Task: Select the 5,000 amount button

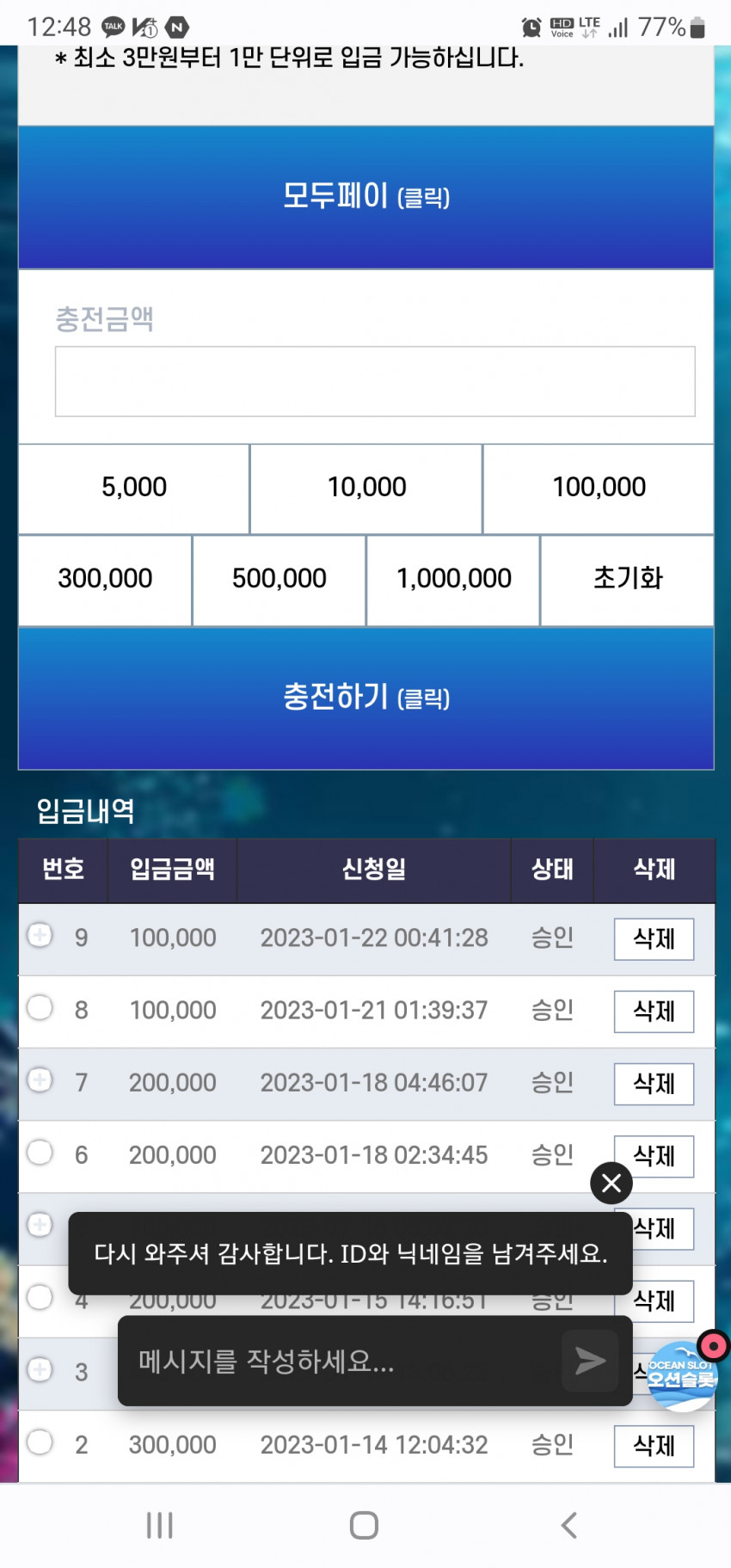Action: point(134,488)
